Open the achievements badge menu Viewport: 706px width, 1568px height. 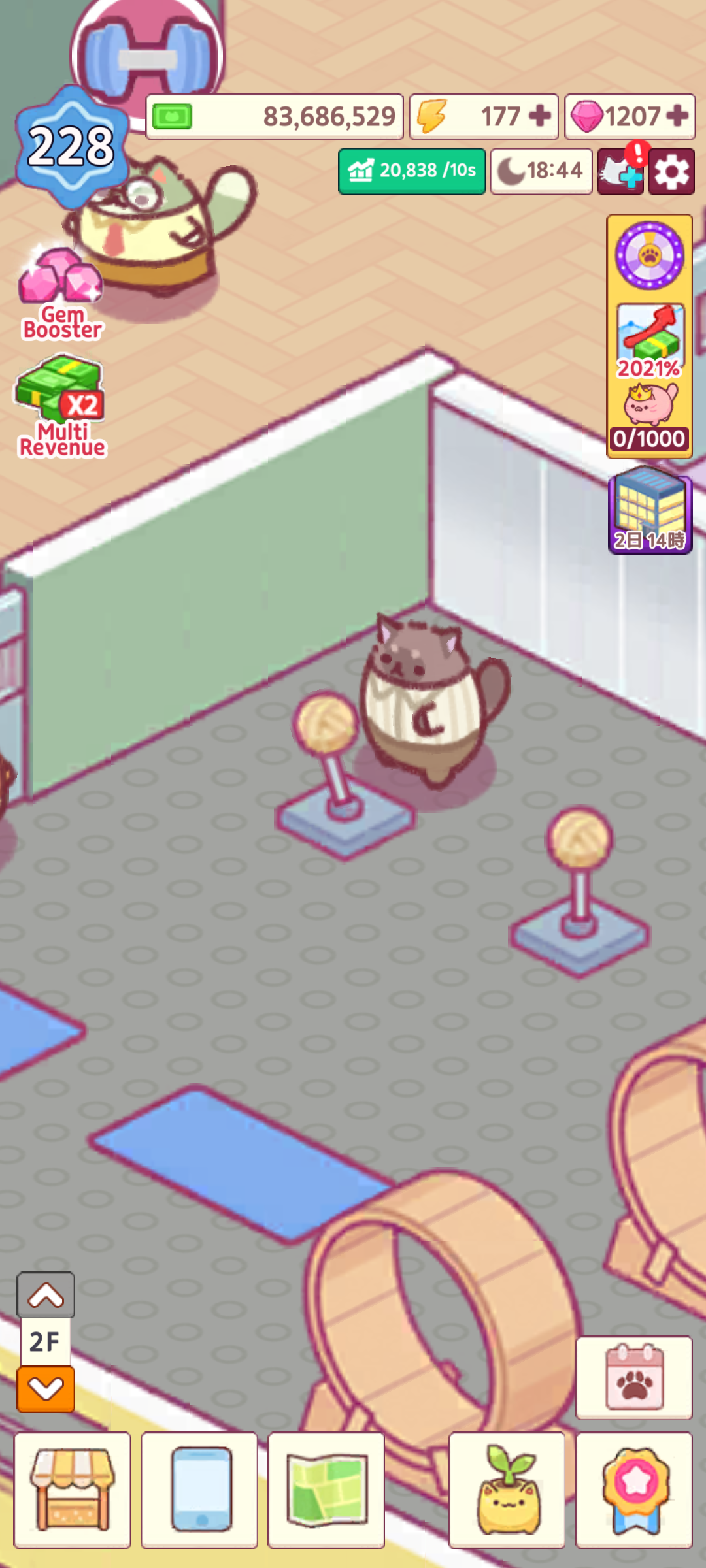pyautogui.click(x=634, y=1490)
